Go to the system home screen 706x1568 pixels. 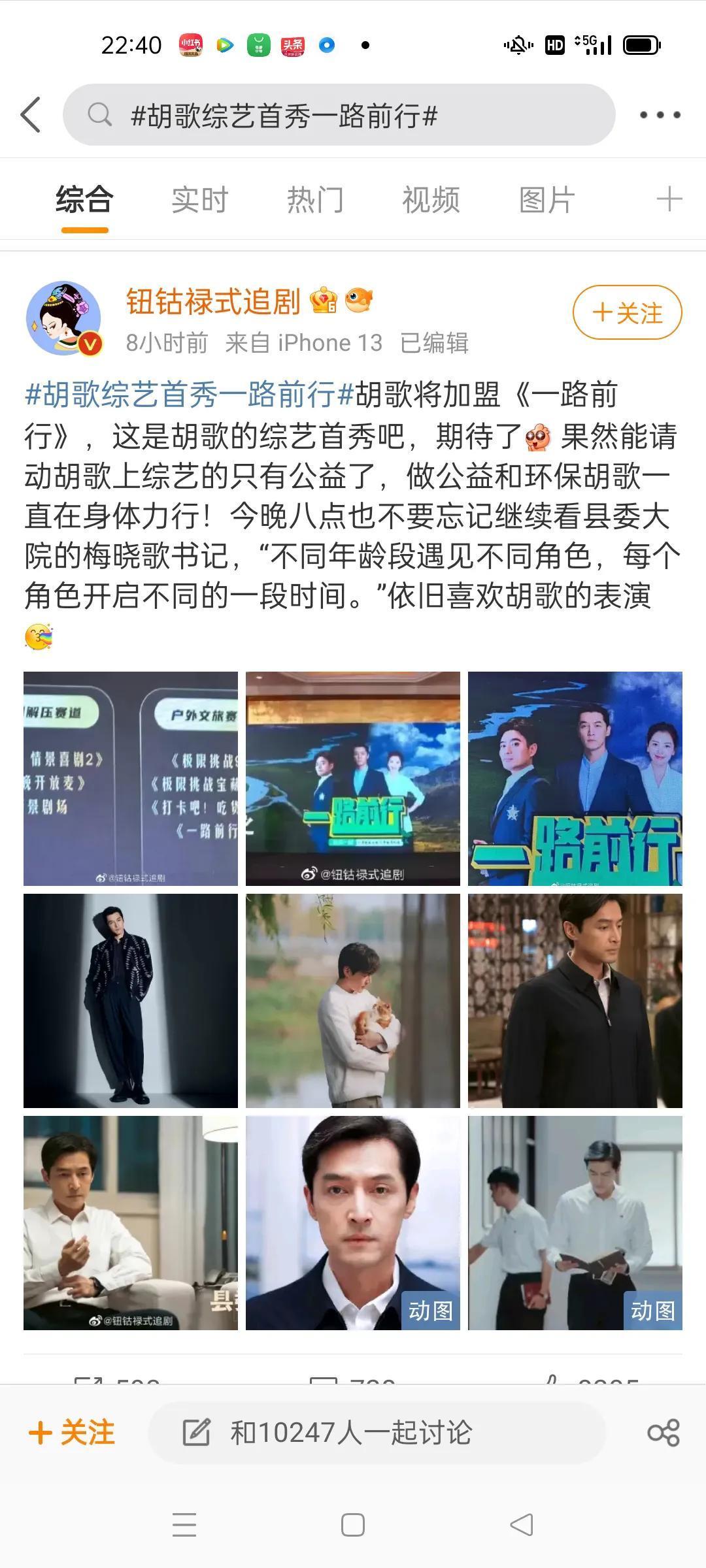pyautogui.click(x=352, y=1525)
